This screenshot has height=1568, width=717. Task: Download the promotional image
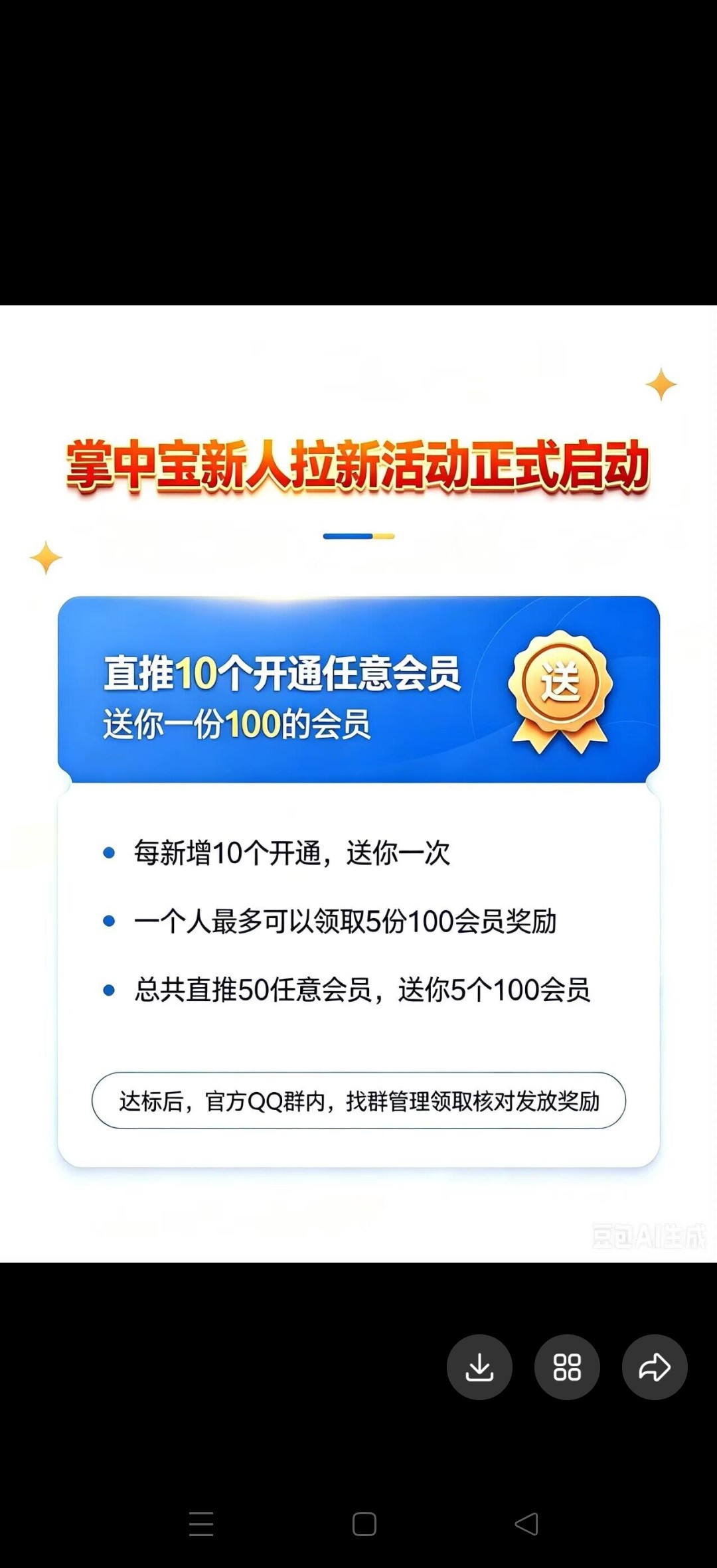(479, 1367)
